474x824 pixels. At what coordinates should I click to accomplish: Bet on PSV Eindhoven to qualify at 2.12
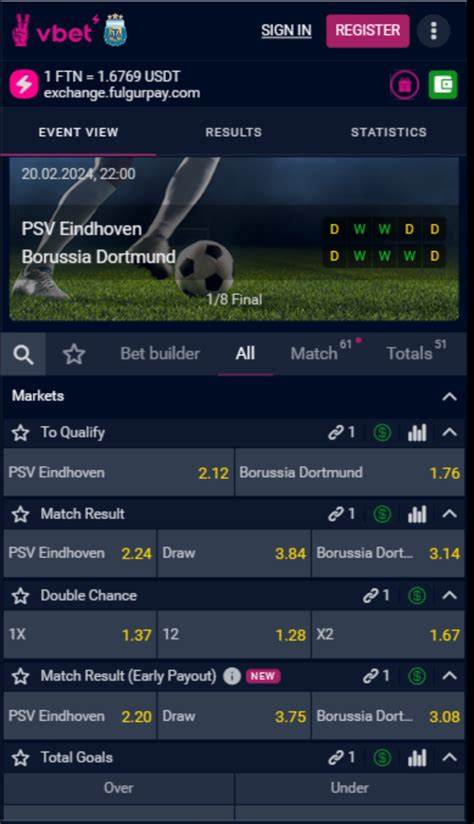[119, 472]
